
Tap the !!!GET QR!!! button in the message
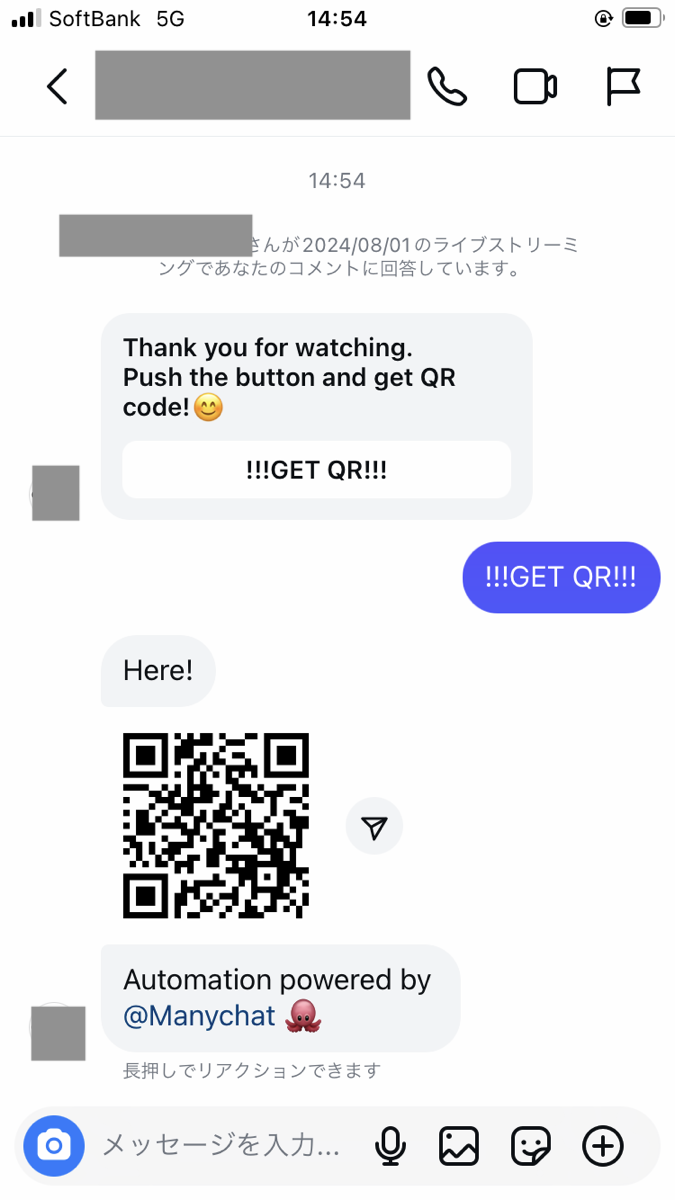(x=316, y=470)
